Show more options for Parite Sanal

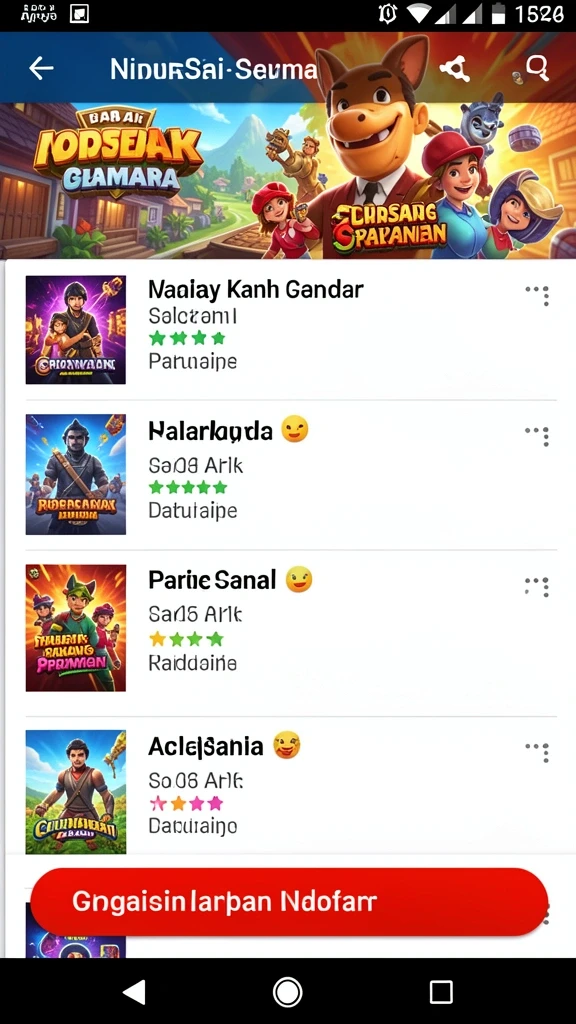[539, 586]
